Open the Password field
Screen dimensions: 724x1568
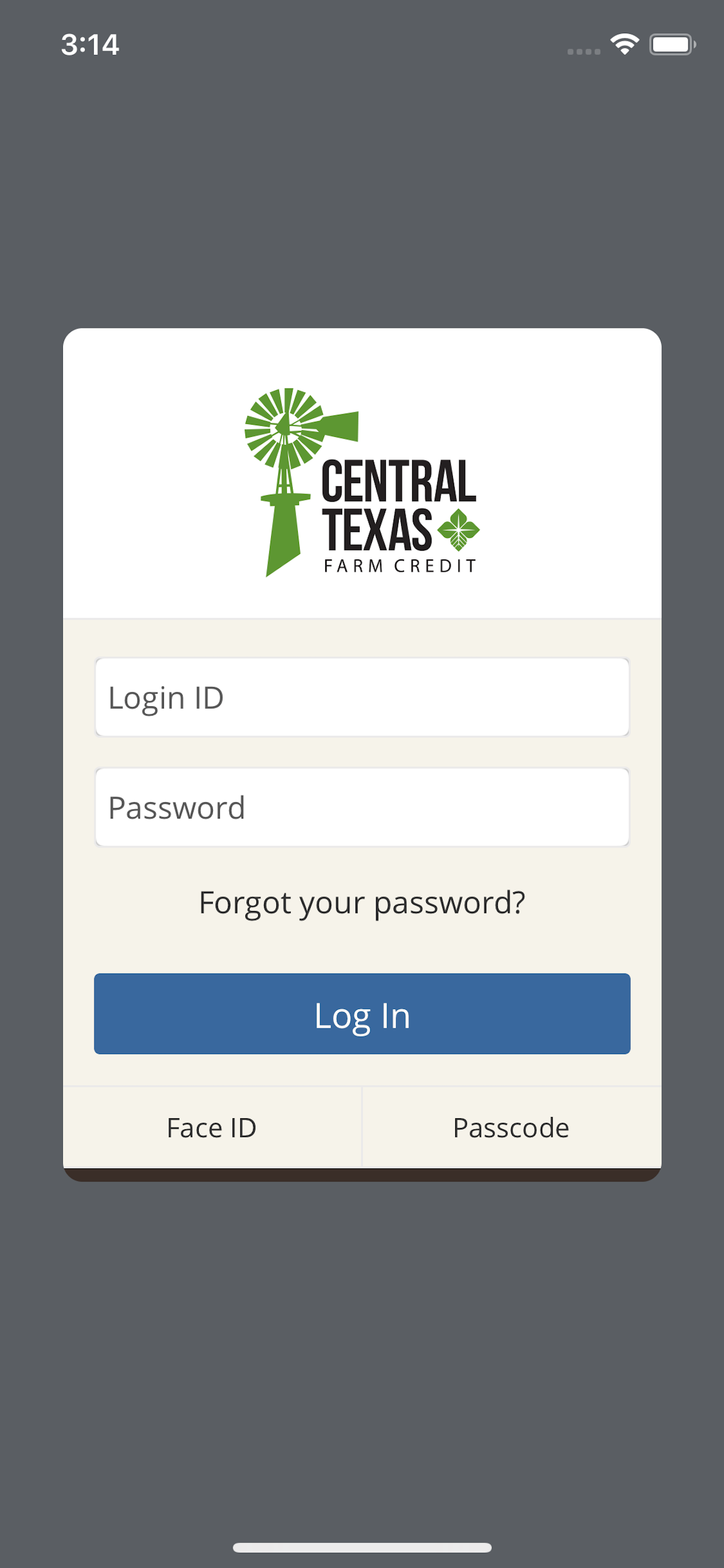(x=362, y=807)
